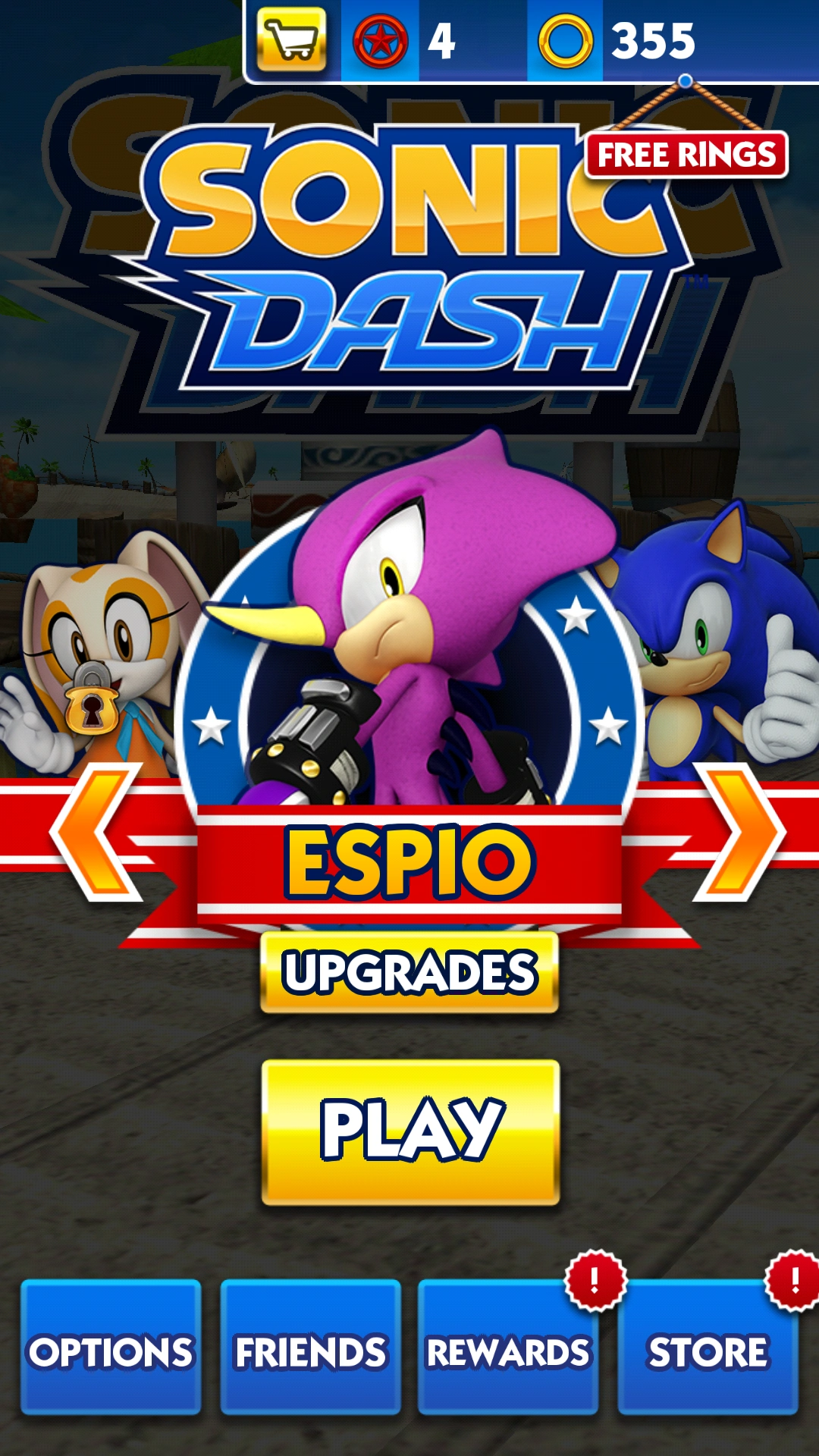Switch to the previous character
819x1456 pixels.
(97, 832)
